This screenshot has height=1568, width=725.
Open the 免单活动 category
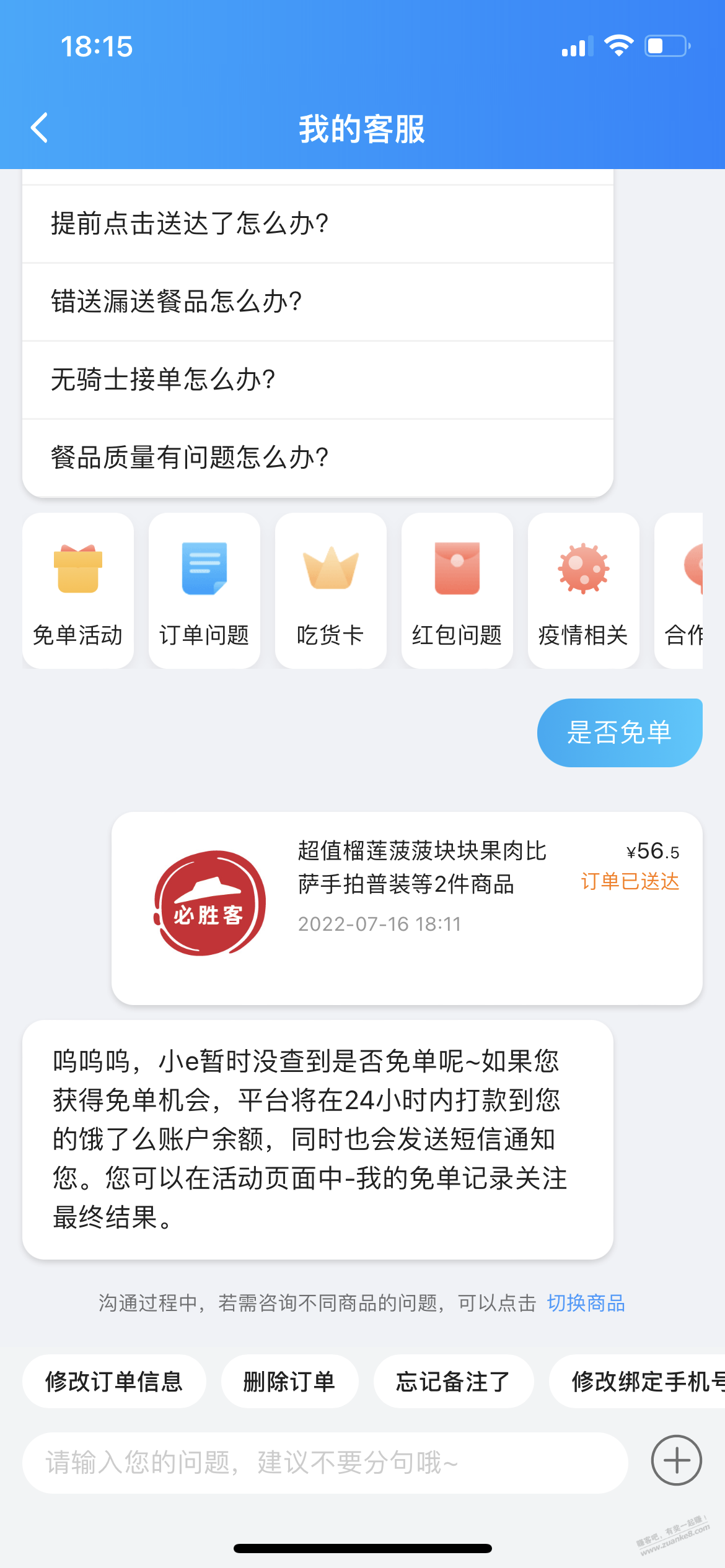tap(78, 591)
